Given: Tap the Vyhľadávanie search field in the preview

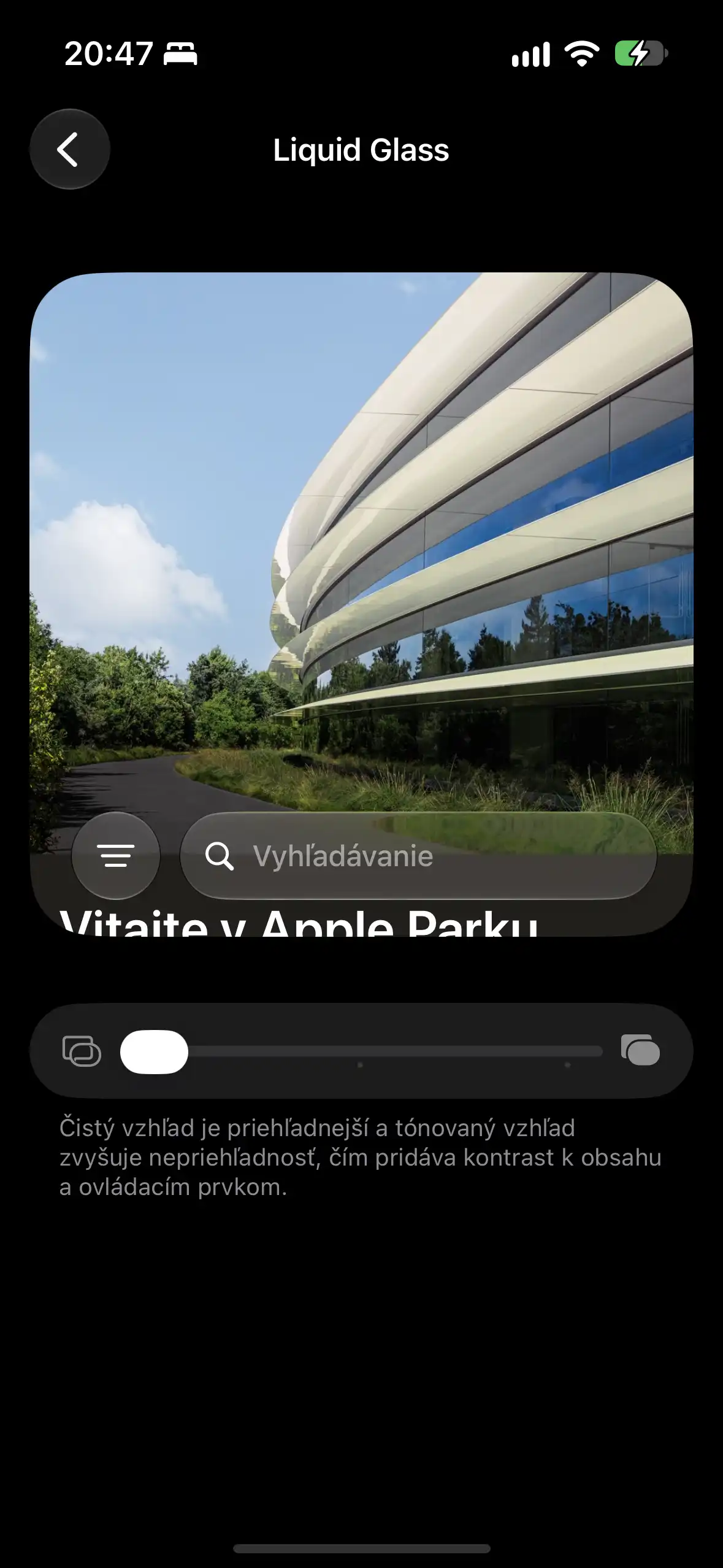Looking at the screenshot, I should (418, 856).
